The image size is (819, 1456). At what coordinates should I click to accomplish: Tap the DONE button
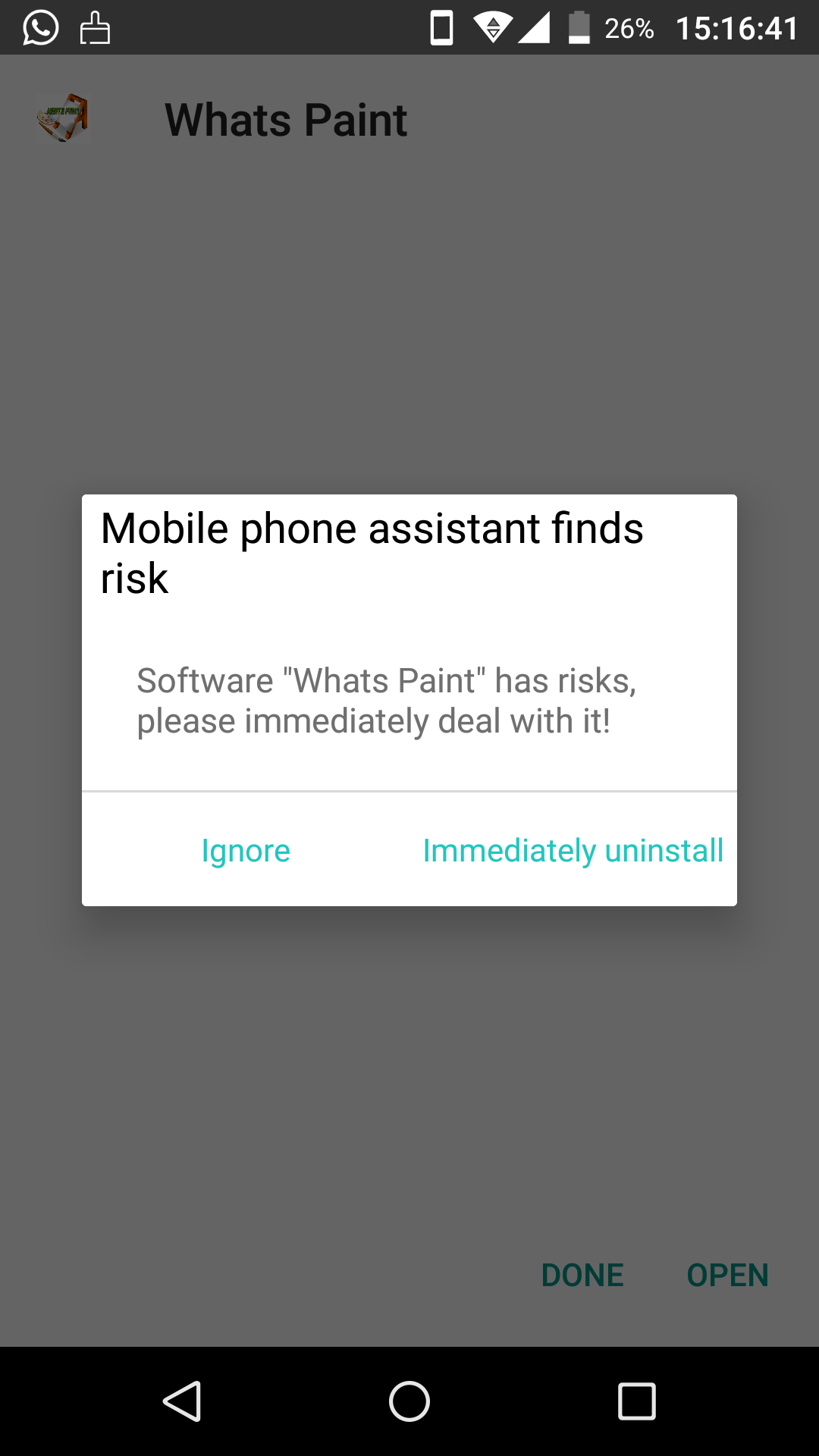point(582,1276)
